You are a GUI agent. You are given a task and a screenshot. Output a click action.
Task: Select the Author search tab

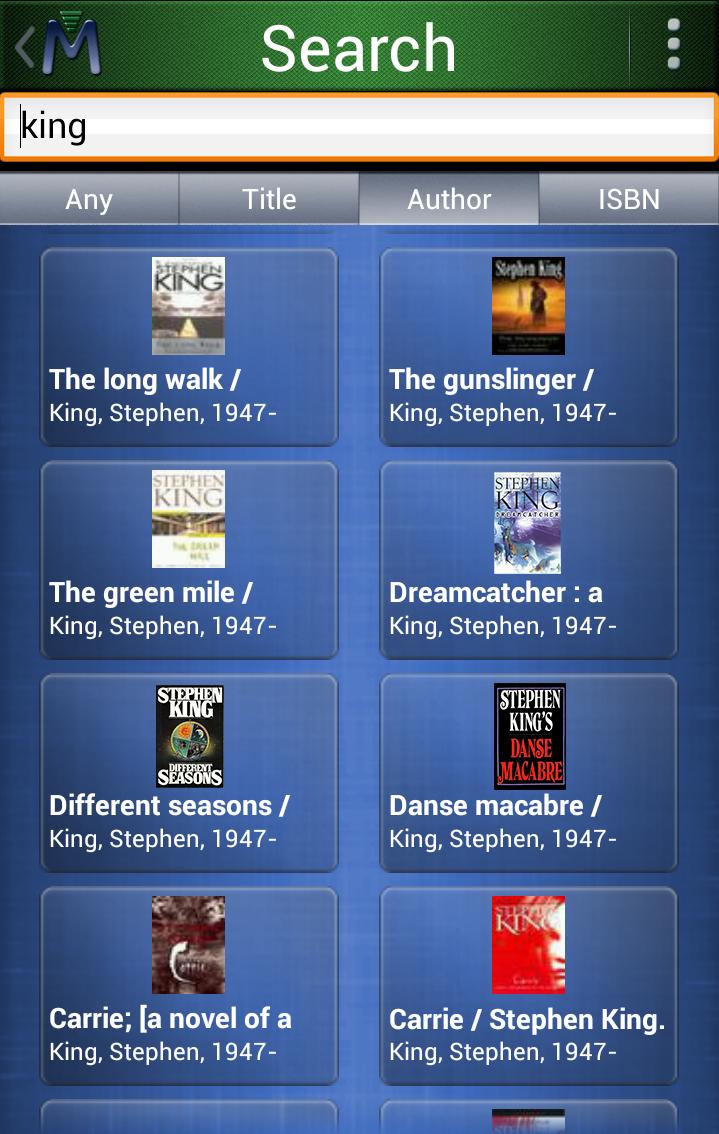[449, 199]
